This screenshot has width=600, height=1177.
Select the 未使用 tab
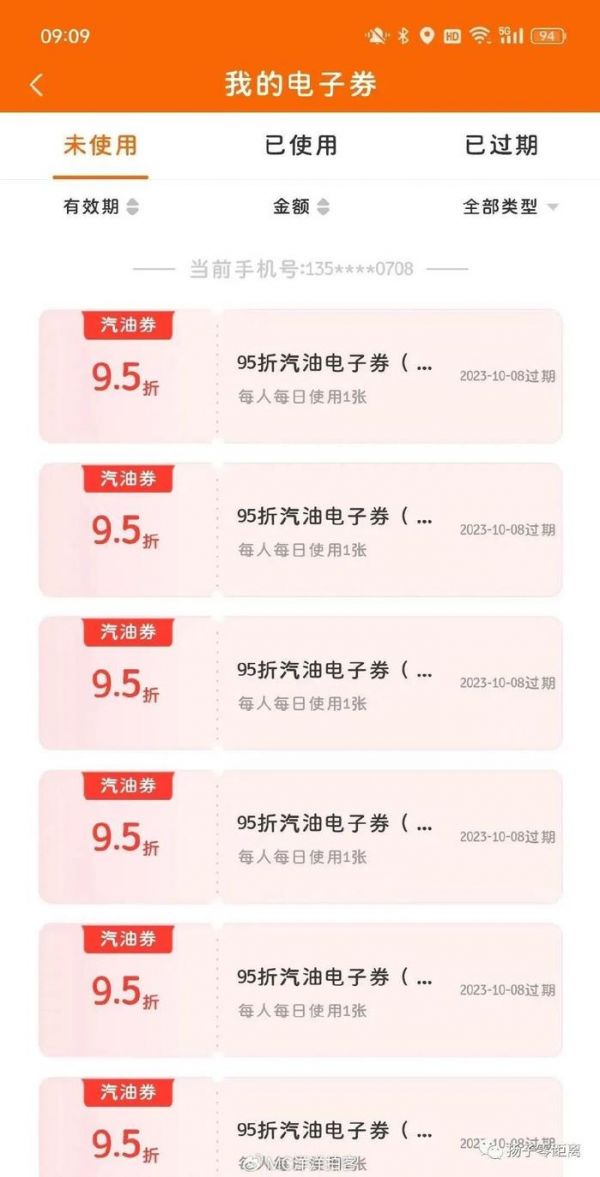pyautogui.click(x=100, y=145)
